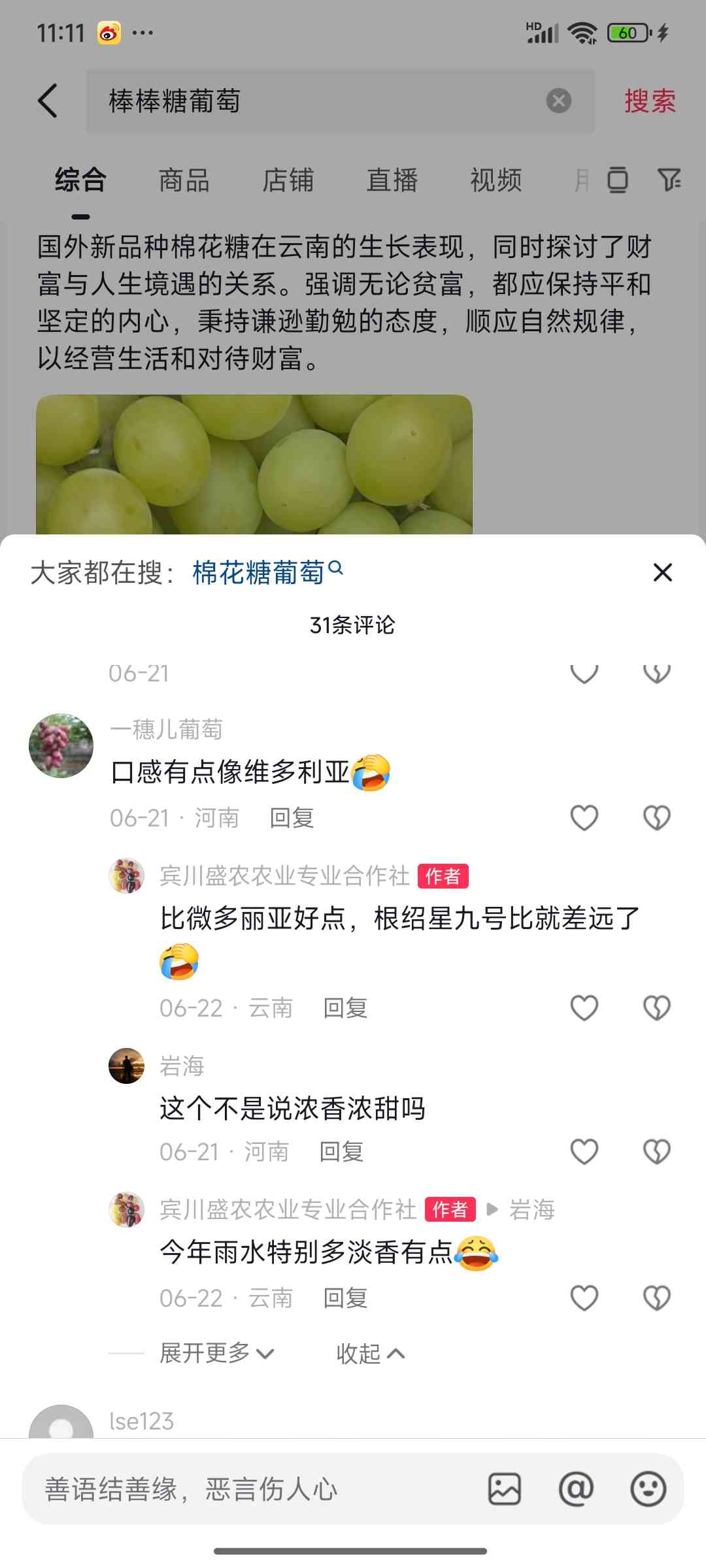Go back from search results
This screenshot has height=1568, width=706.
tap(48, 101)
